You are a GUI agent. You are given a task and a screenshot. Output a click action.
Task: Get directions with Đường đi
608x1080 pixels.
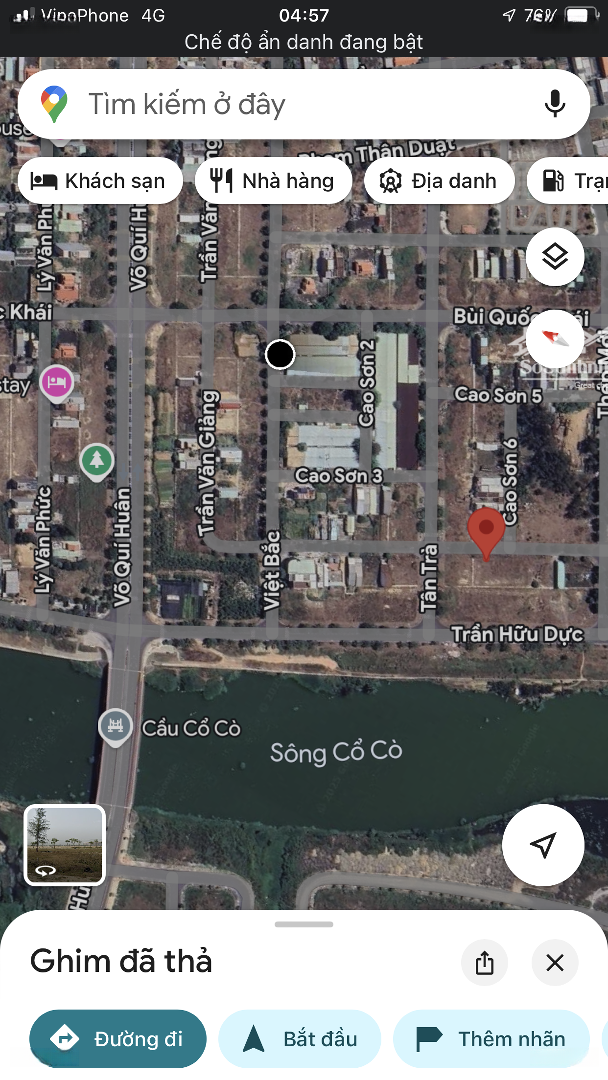pos(118,1039)
